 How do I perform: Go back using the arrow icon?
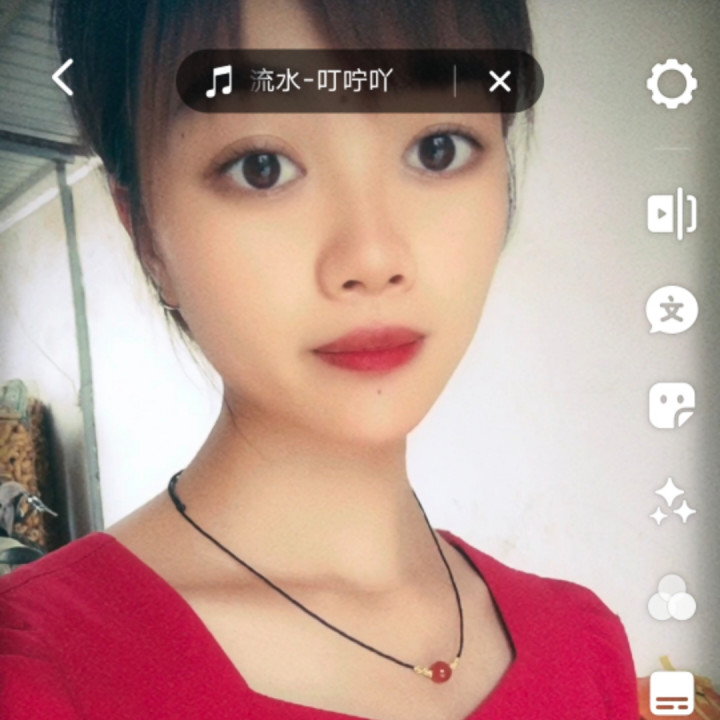point(63,78)
